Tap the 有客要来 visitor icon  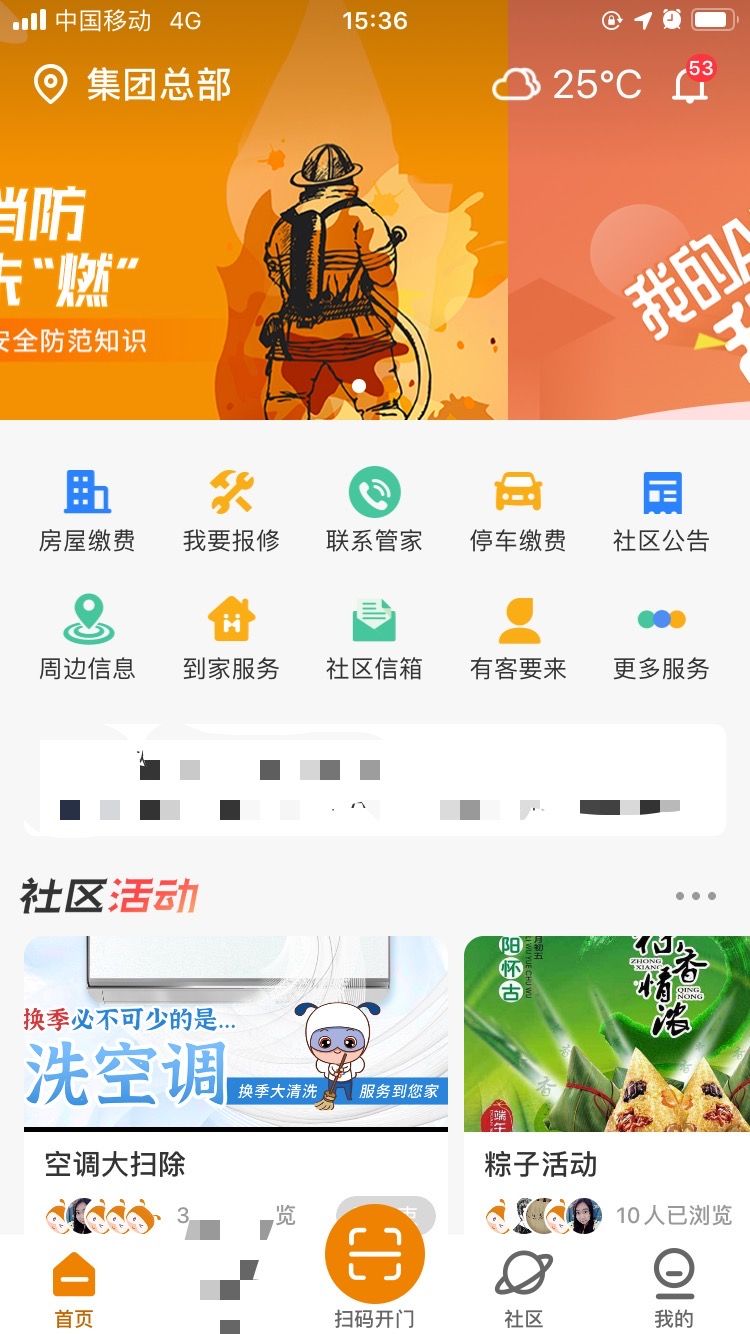click(516, 638)
